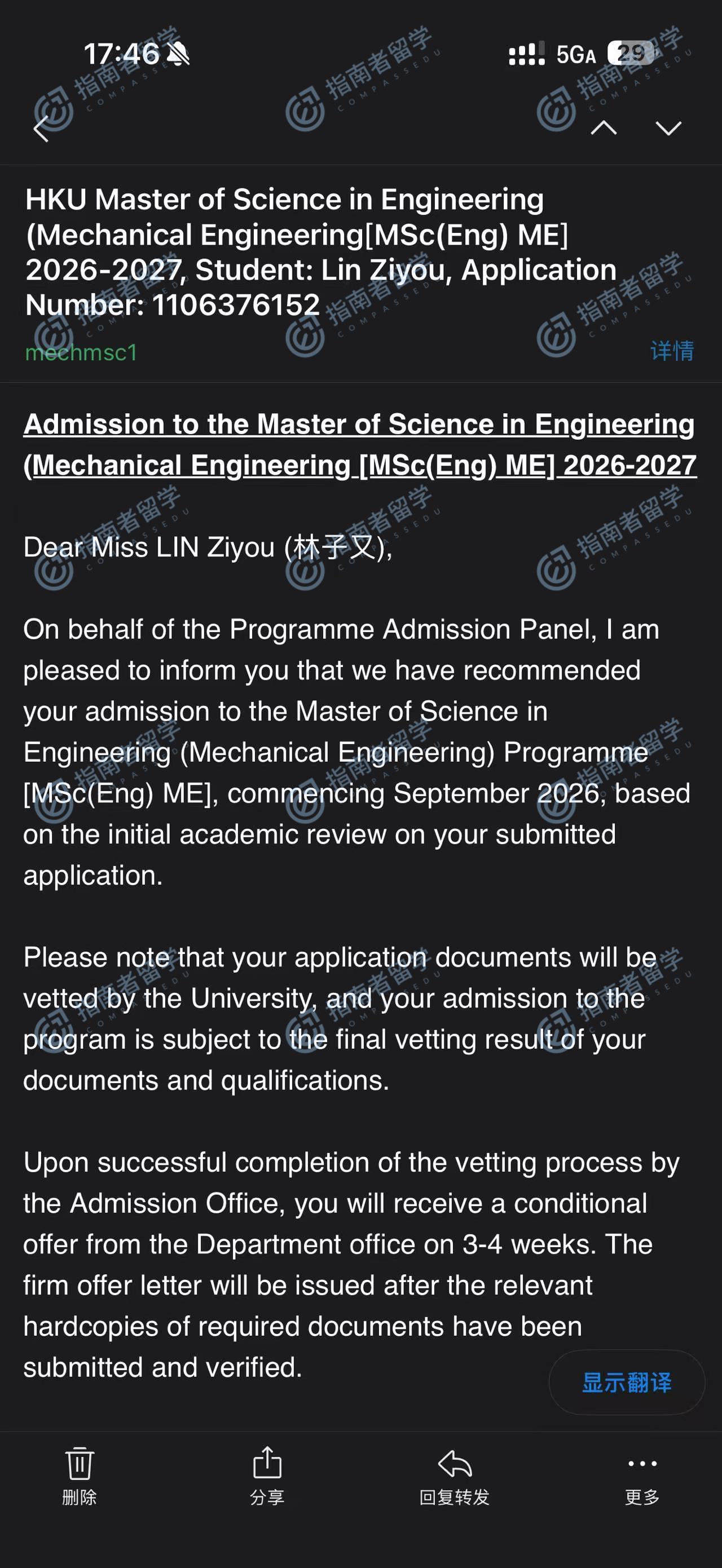The image size is (722, 1568).
Task: Jump to the next email
Action: click(668, 128)
